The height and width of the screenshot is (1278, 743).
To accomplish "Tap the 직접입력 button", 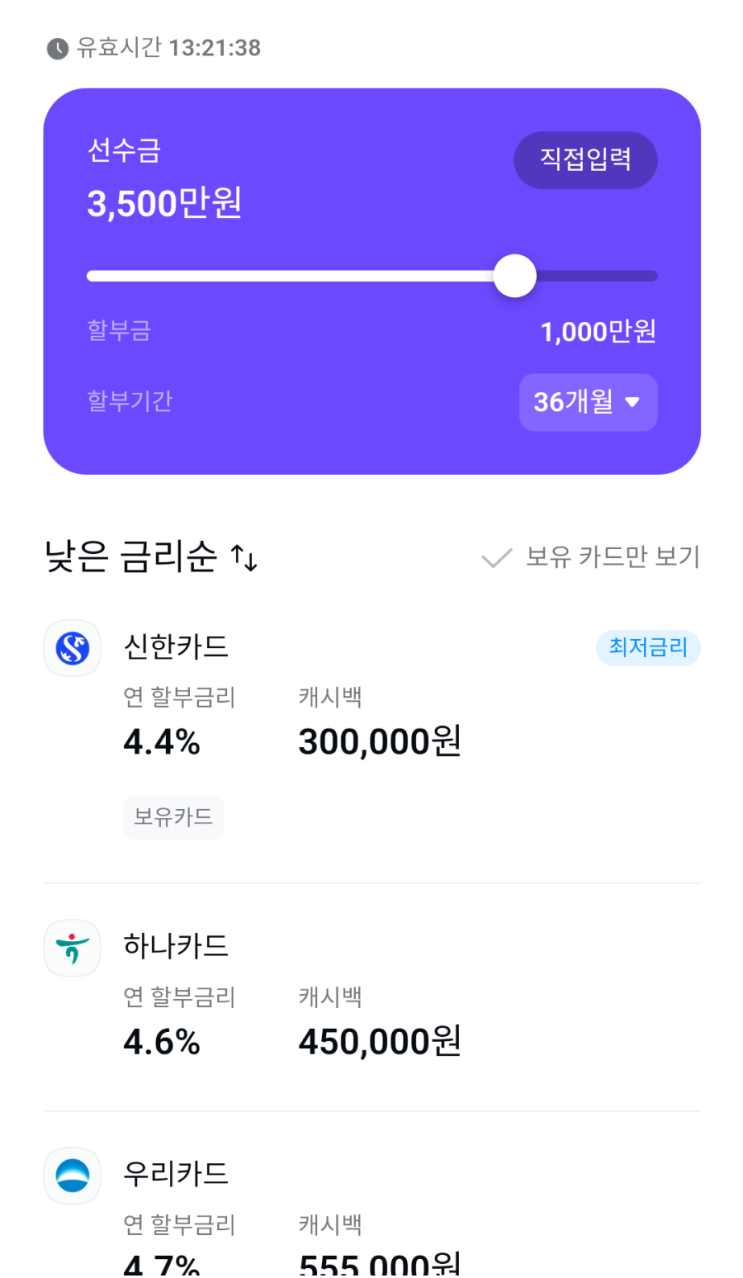I will click(x=585, y=160).
